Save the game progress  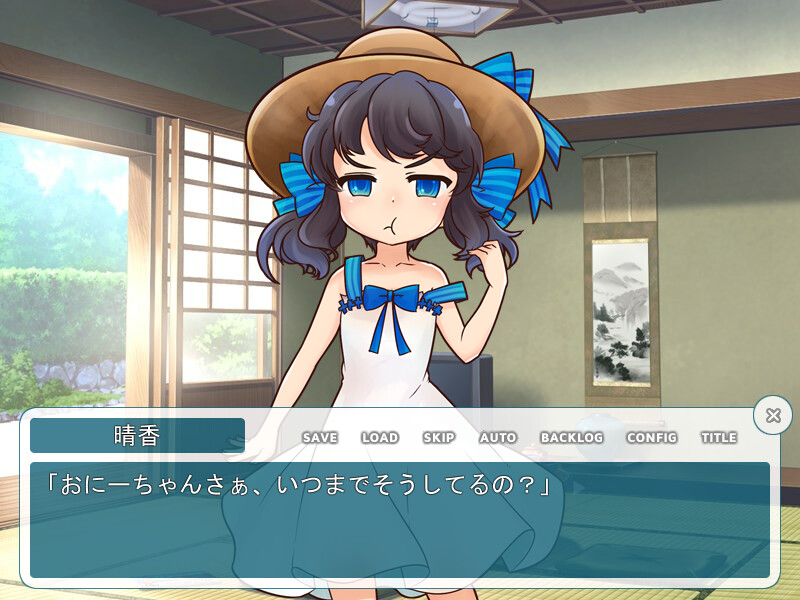(320, 438)
